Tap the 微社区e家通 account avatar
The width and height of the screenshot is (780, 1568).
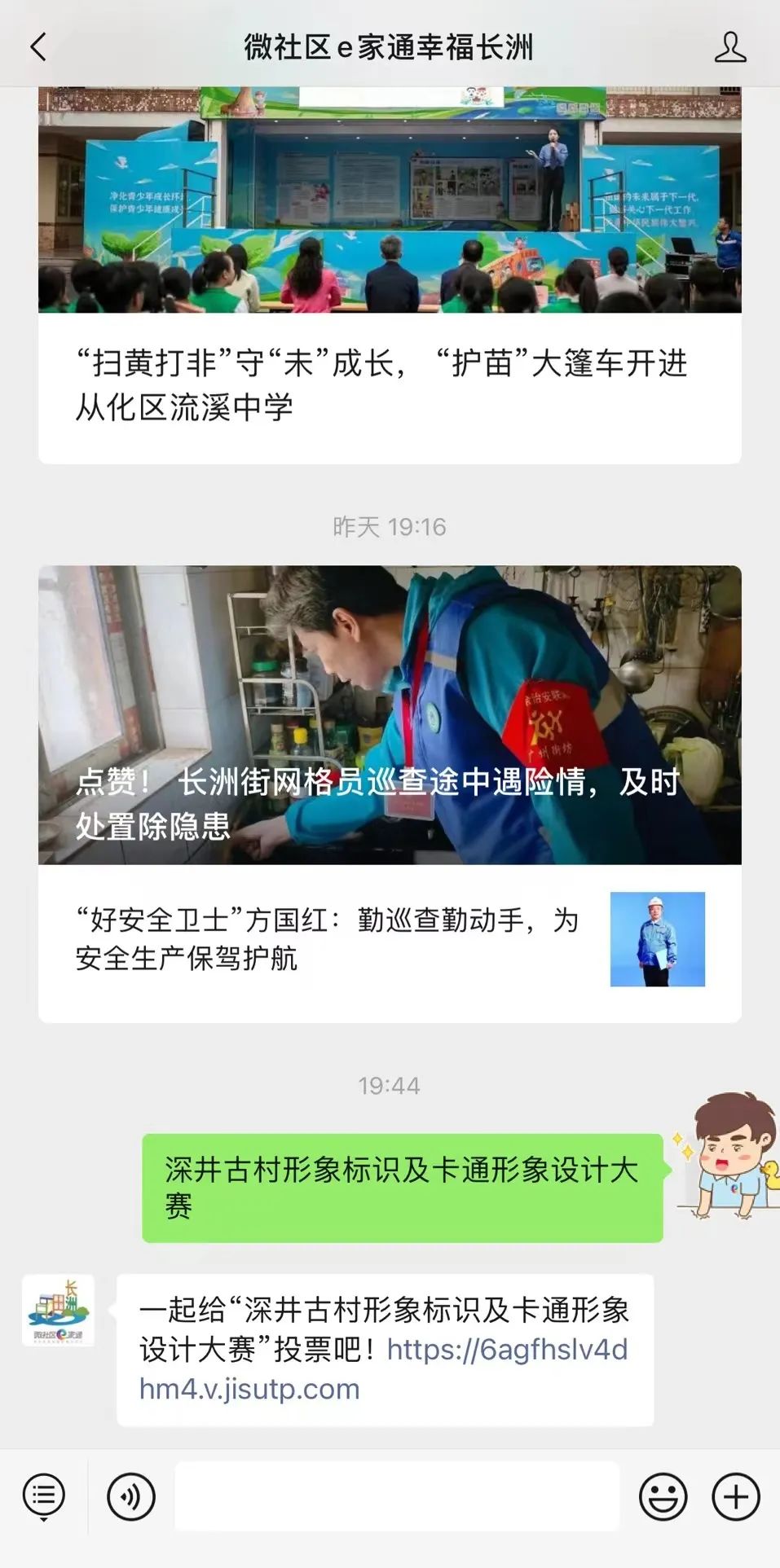(58, 1311)
